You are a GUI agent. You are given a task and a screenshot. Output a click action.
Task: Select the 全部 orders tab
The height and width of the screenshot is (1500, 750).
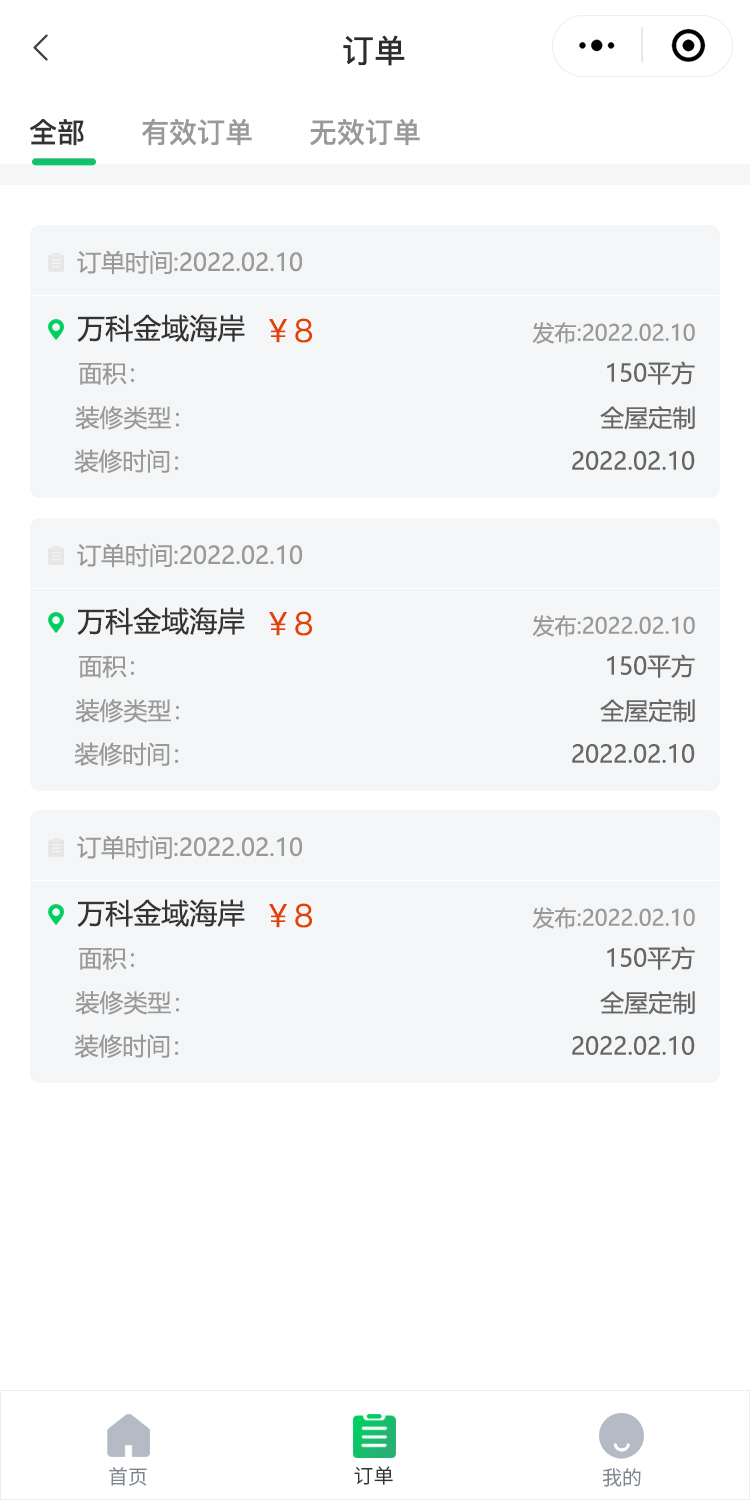click(58, 132)
